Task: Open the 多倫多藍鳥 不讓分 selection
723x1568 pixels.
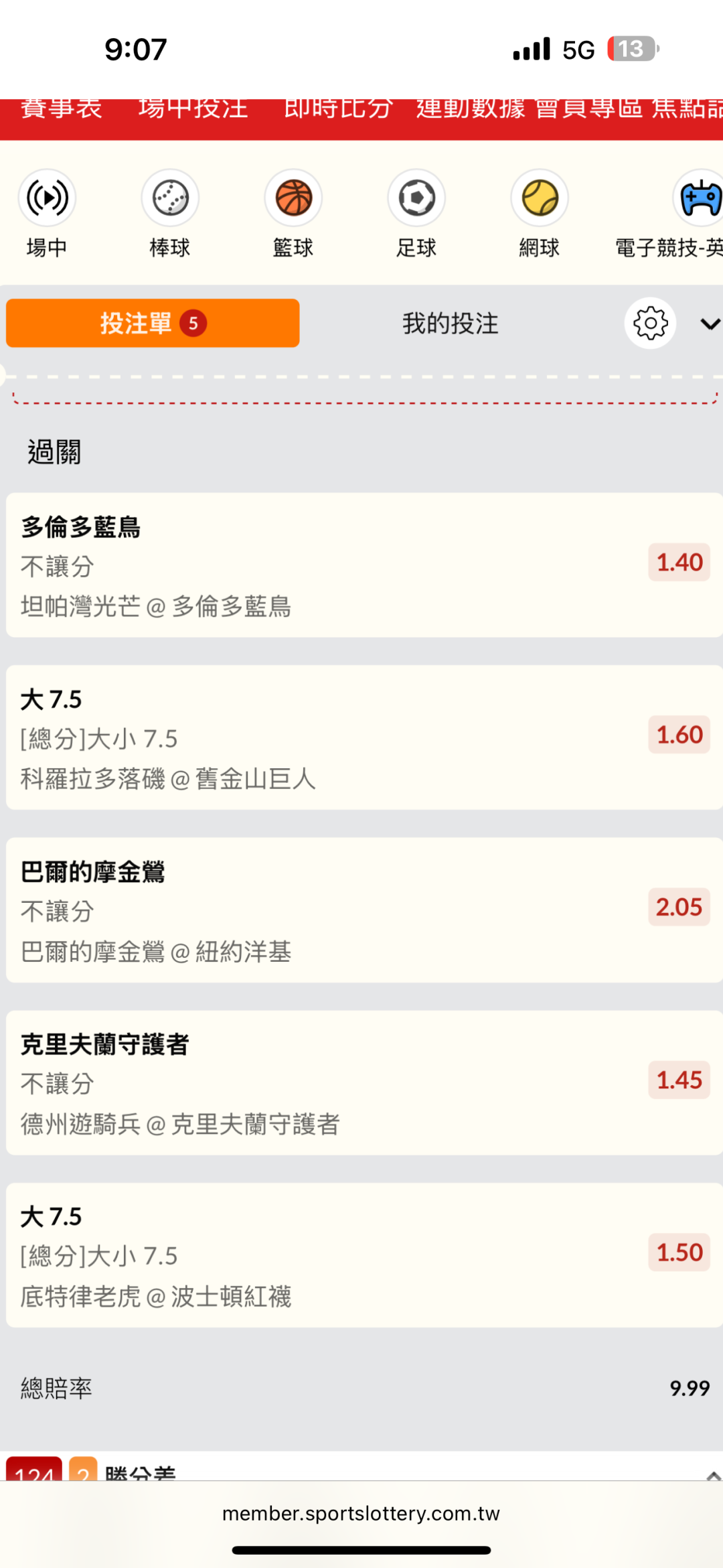Action: [364, 565]
